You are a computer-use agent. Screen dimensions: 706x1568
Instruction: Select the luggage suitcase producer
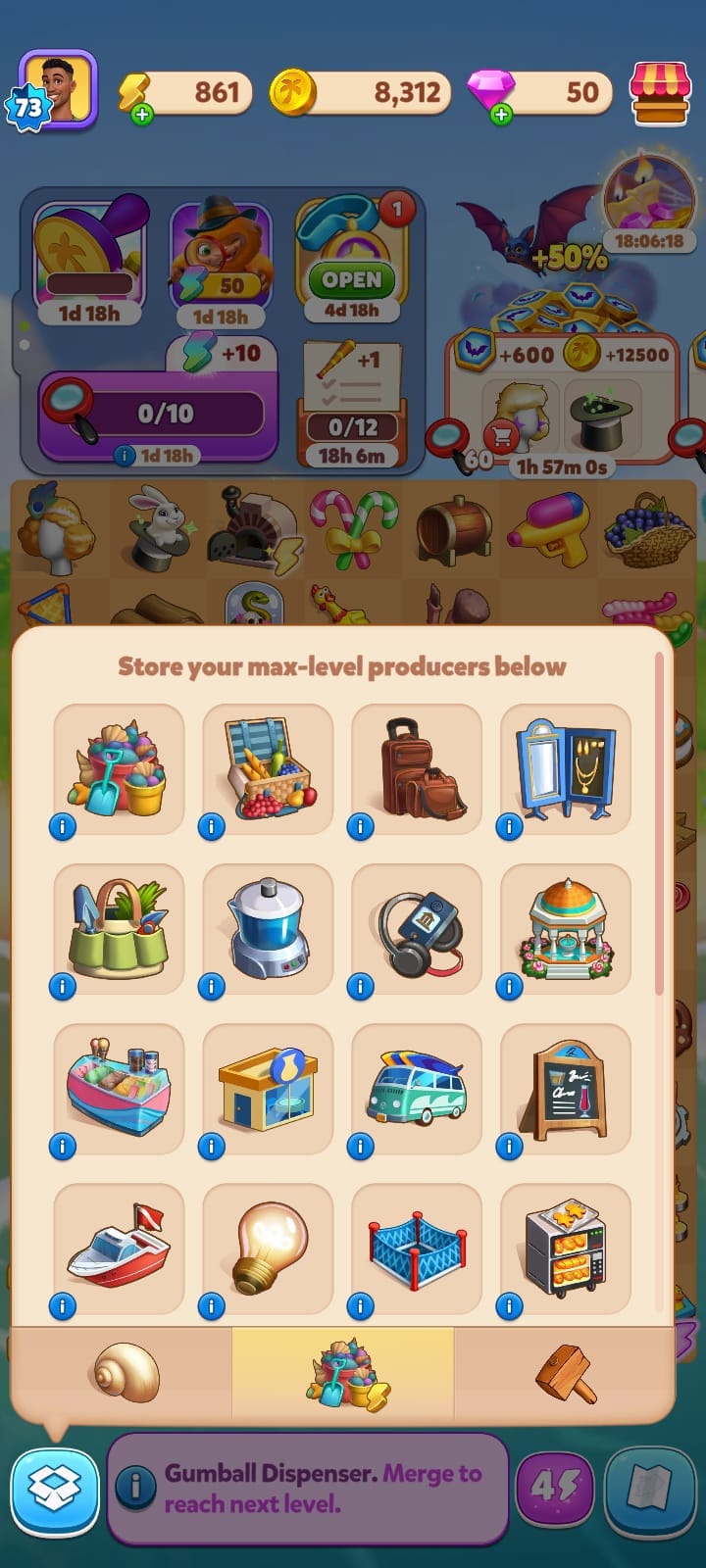417,767
